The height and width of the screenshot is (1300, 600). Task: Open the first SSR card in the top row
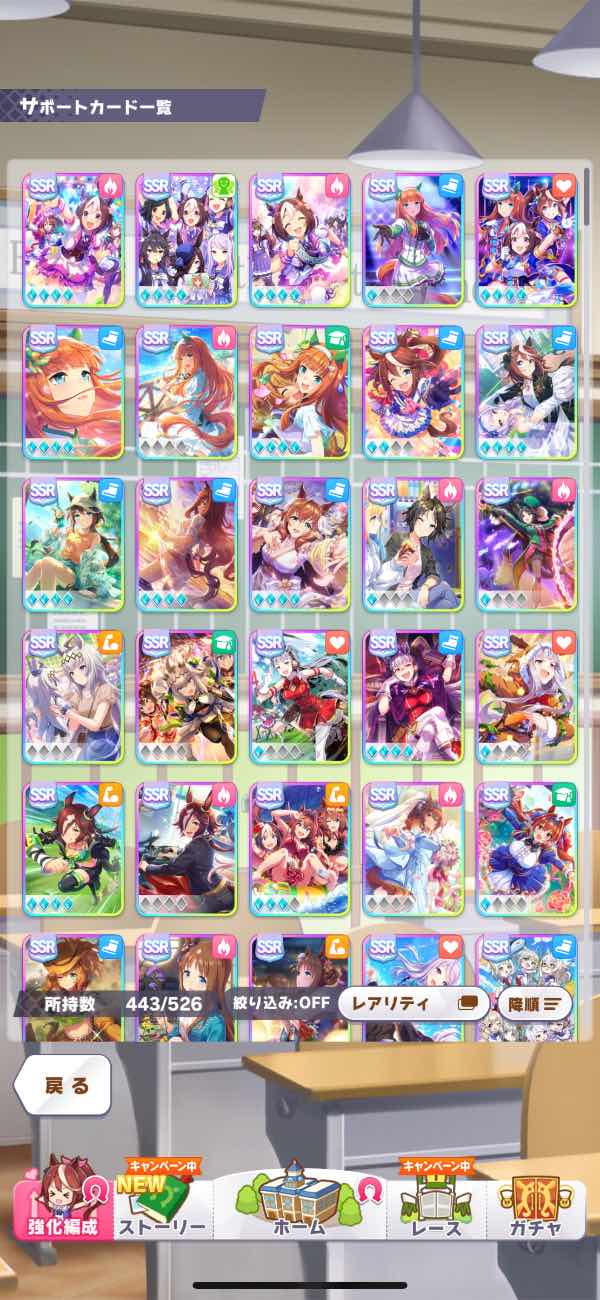point(73,240)
